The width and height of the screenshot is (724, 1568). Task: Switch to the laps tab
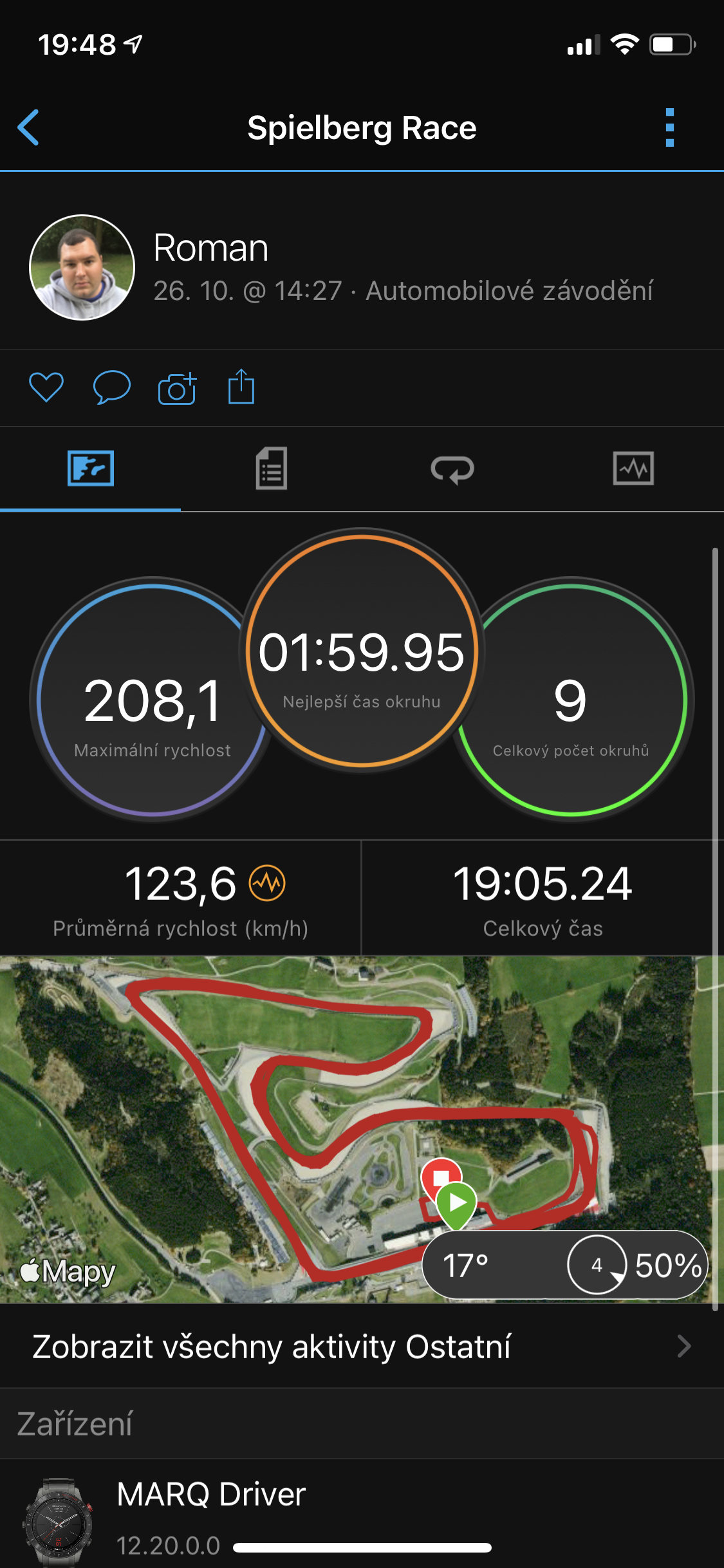point(452,469)
